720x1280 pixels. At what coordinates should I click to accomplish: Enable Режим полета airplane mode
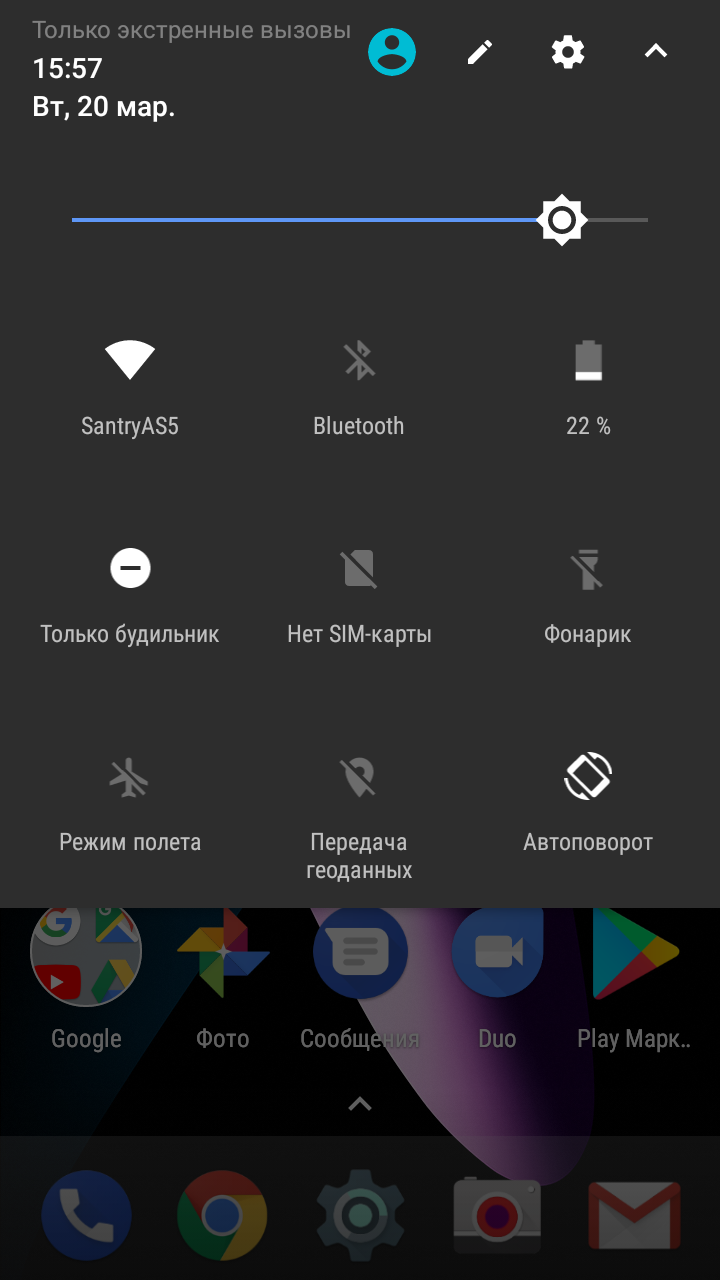[x=130, y=805]
